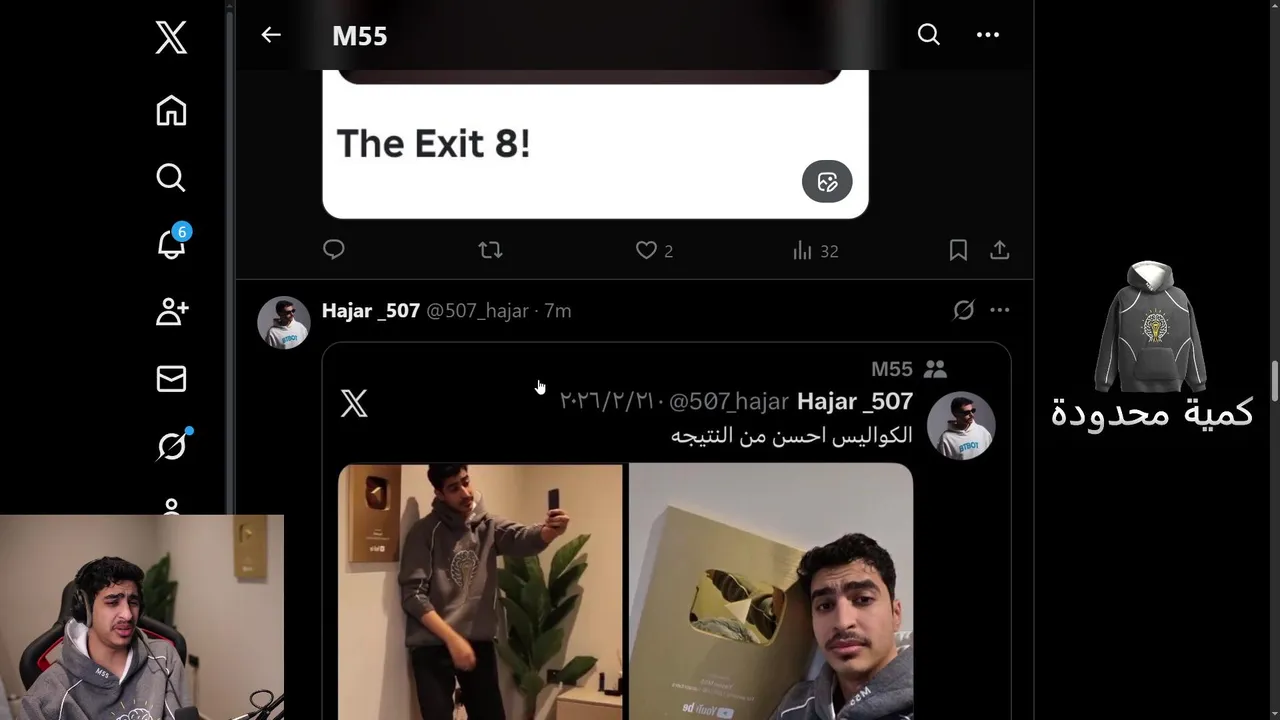This screenshot has height=720, width=1280.
Task: Like The Exit 8 post
Action: pyautogui.click(x=647, y=250)
